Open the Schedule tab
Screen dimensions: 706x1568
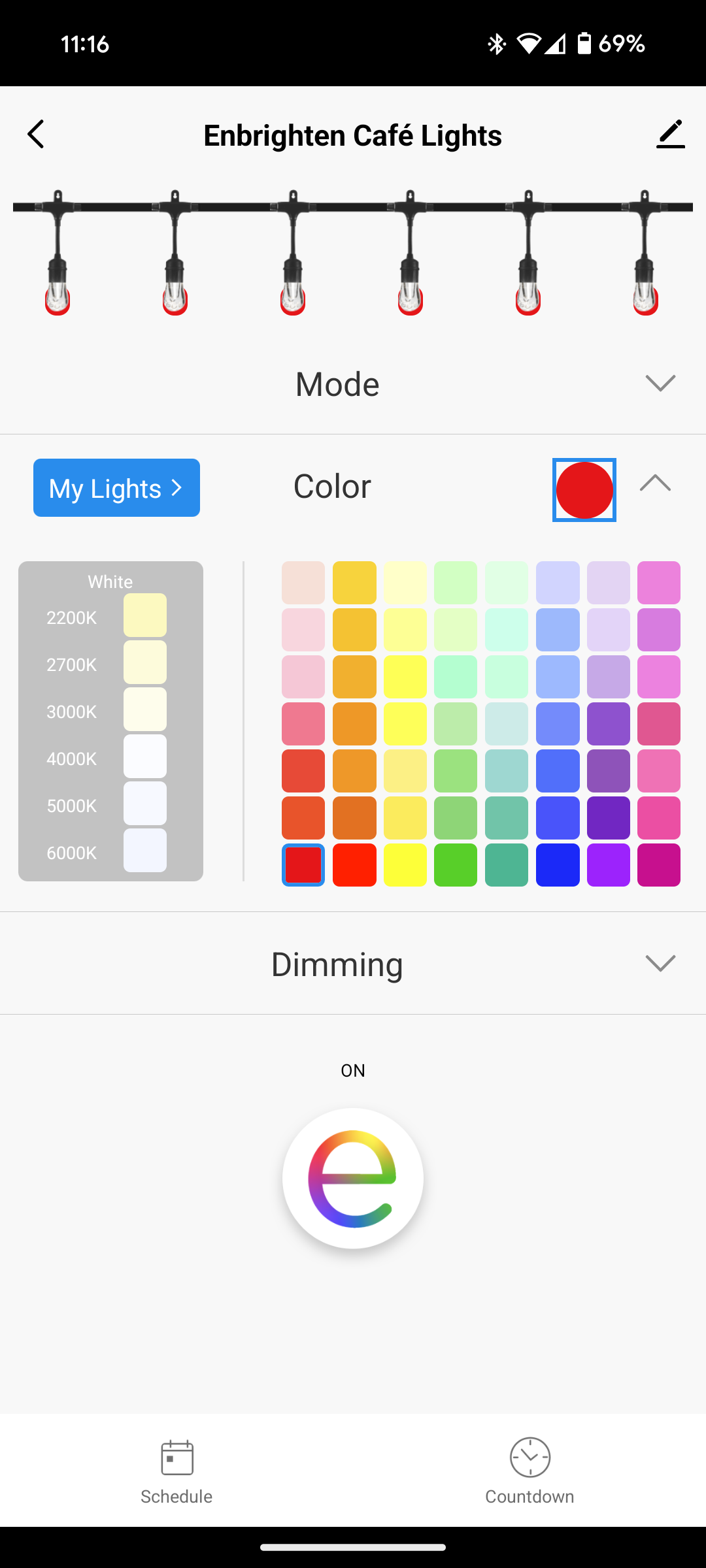click(x=176, y=1471)
